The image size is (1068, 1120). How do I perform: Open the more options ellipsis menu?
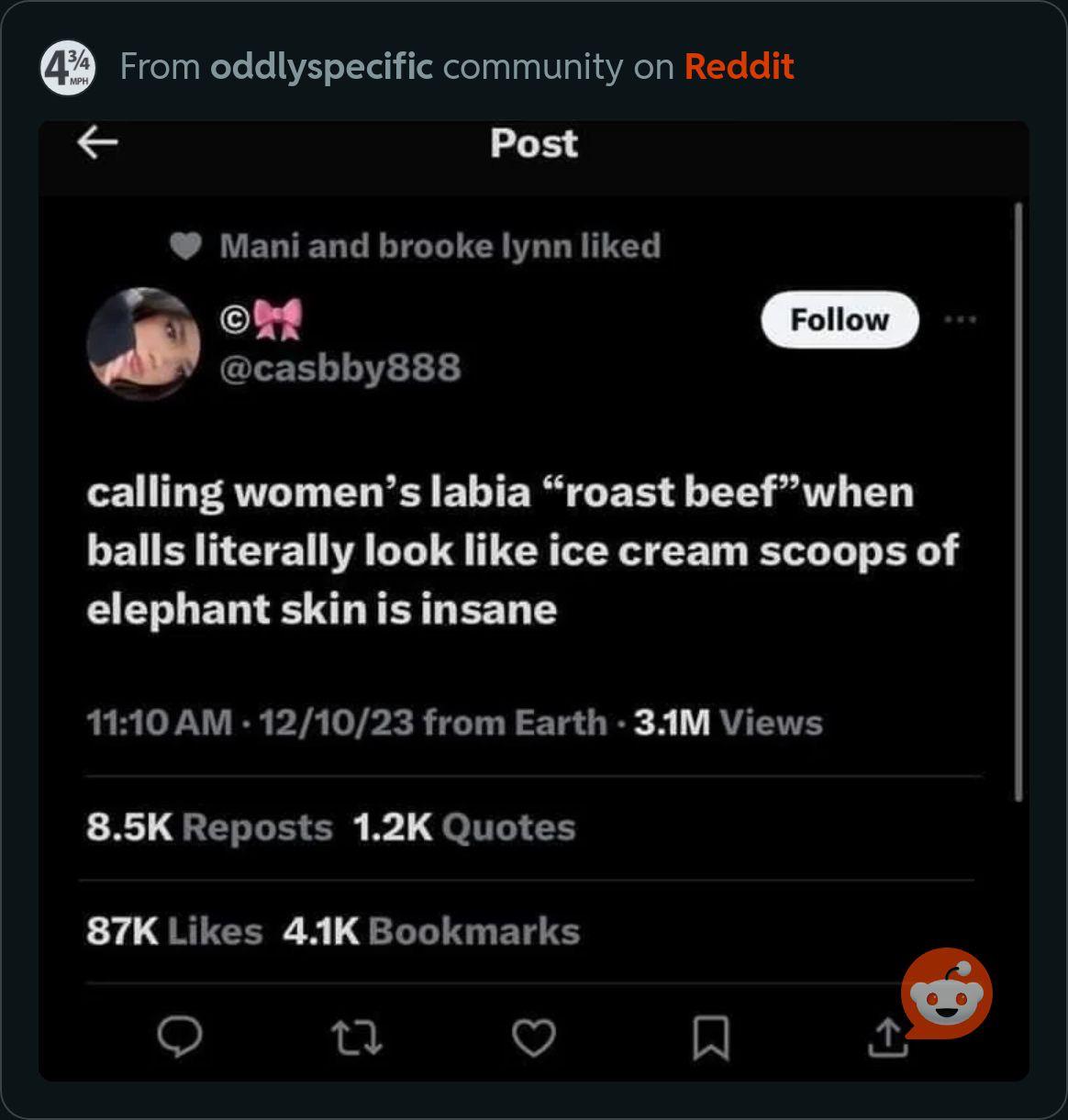[x=961, y=318]
